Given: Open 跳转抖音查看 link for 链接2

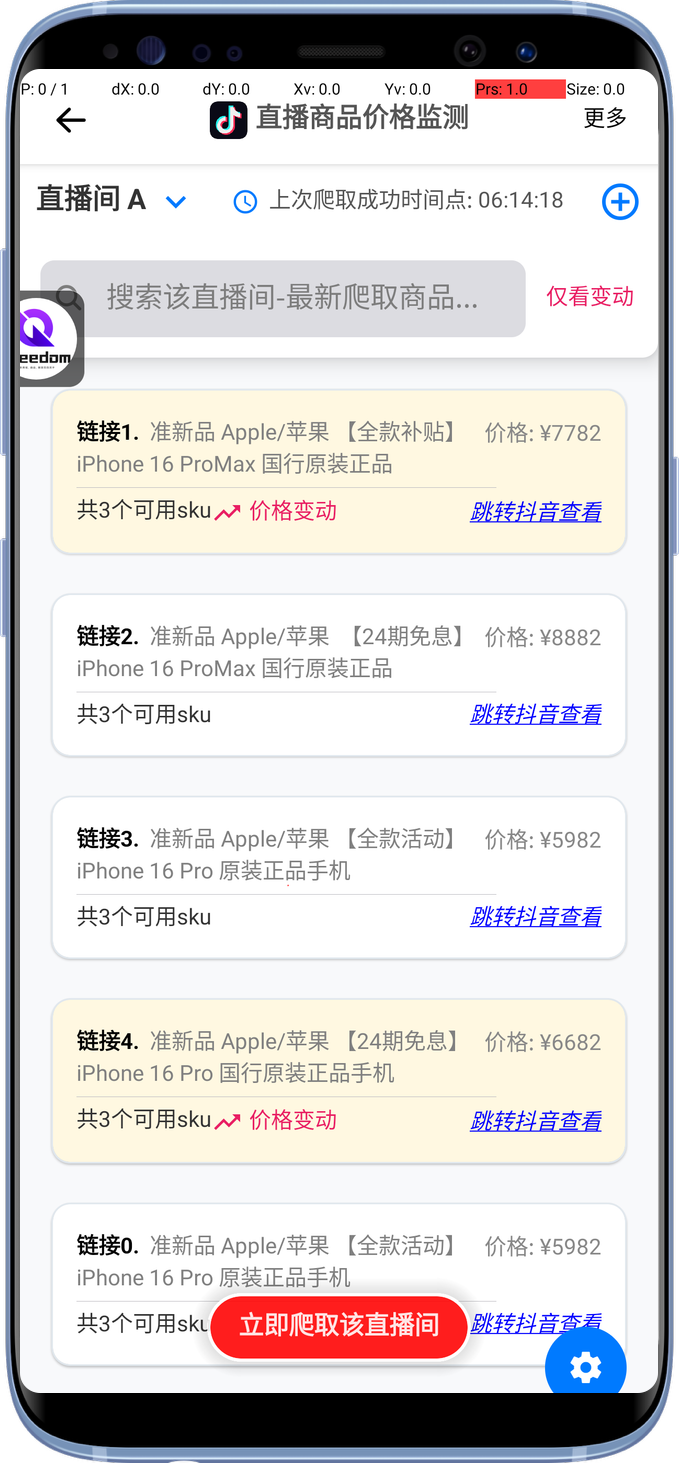Looking at the screenshot, I should pyautogui.click(x=536, y=715).
